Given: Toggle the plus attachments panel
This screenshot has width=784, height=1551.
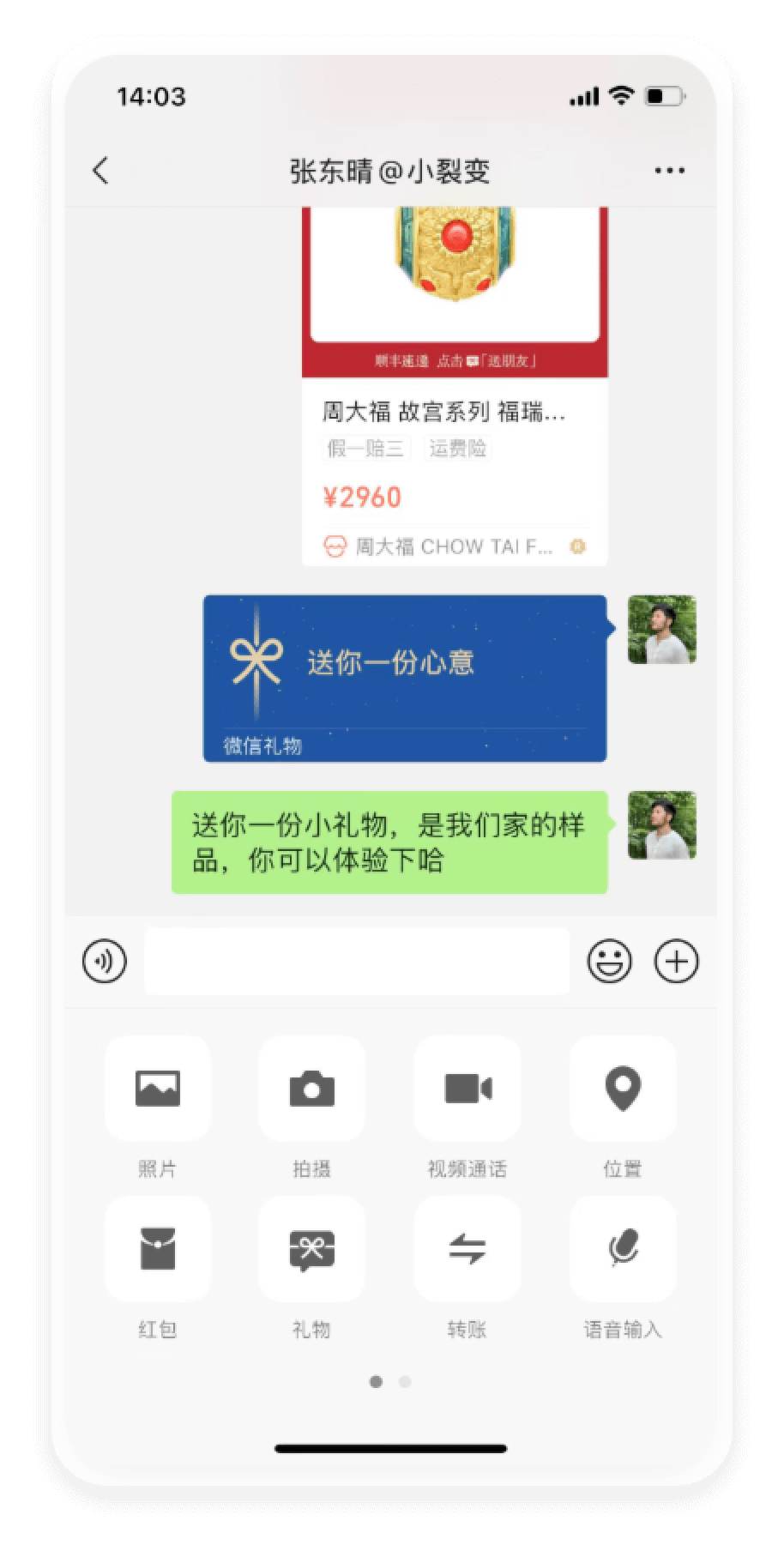Looking at the screenshot, I should tap(677, 961).
